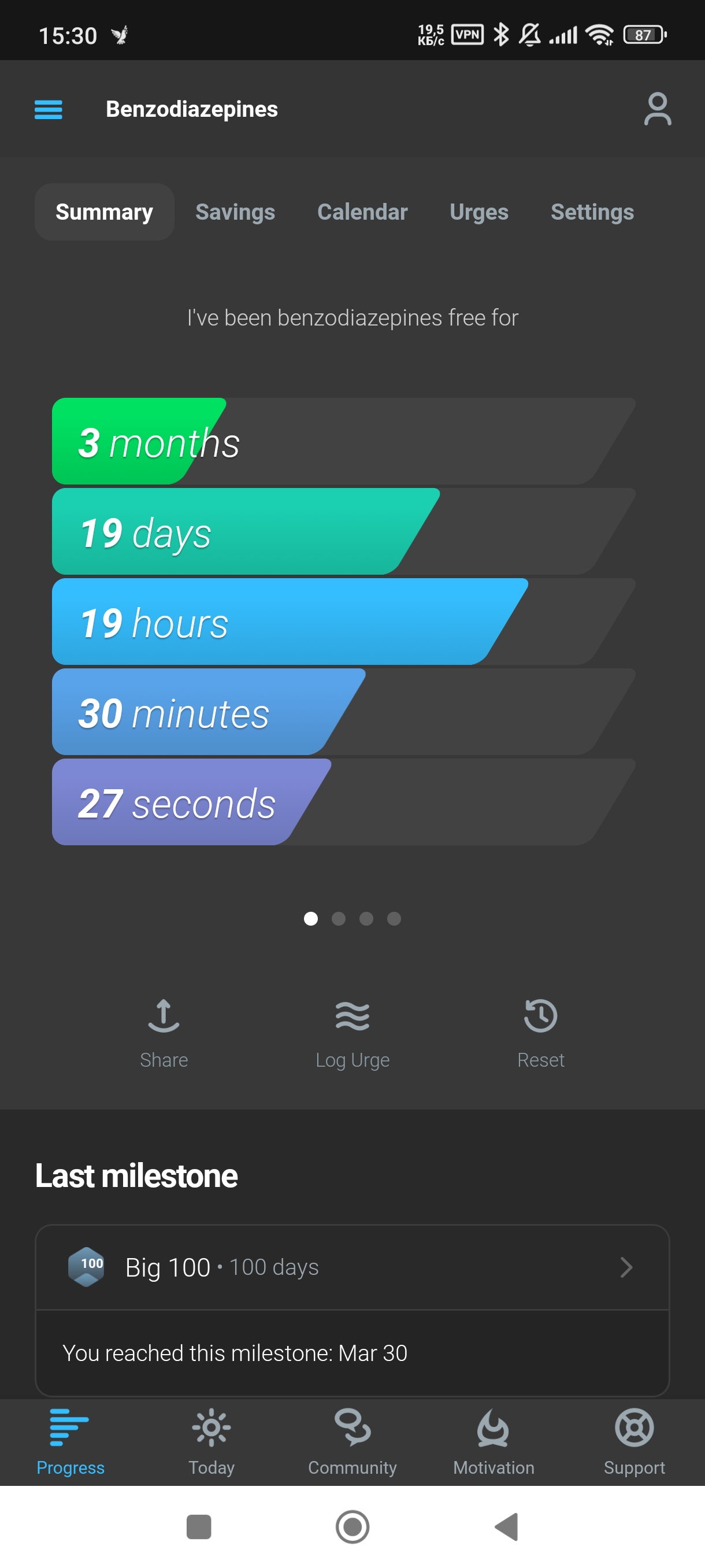
Task: Log an urge
Action: coord(352,1034)
